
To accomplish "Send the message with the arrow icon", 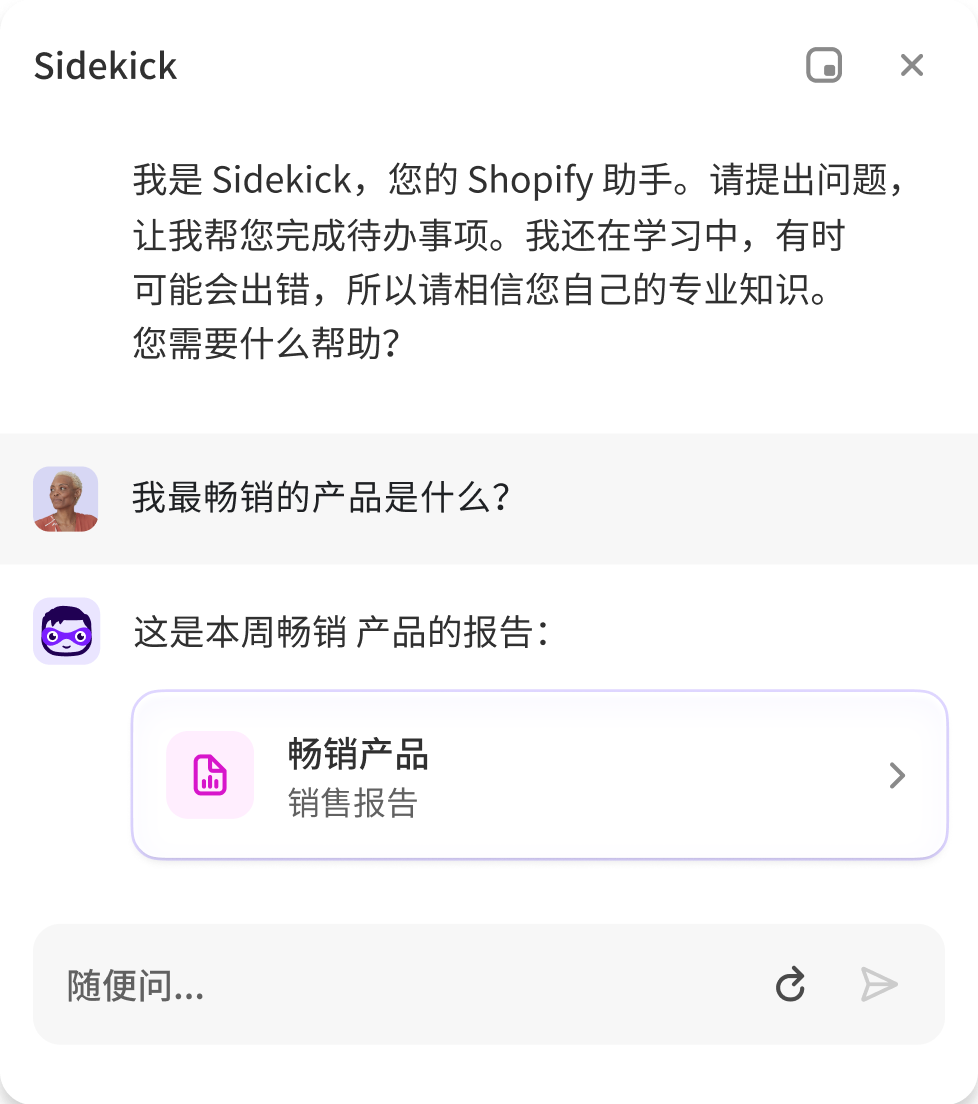I will click(879, 985).
